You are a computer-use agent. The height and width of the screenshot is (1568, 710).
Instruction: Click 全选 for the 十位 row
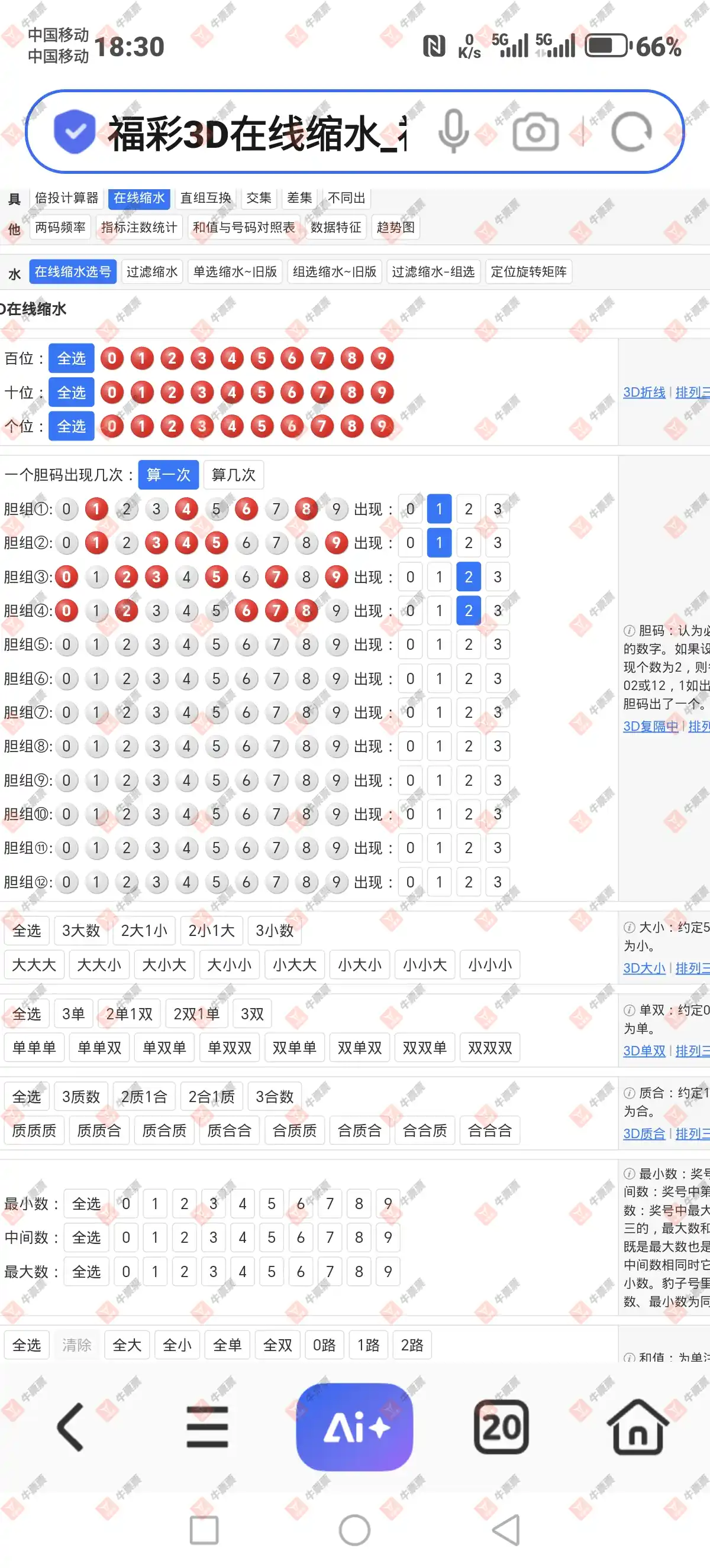71,392
